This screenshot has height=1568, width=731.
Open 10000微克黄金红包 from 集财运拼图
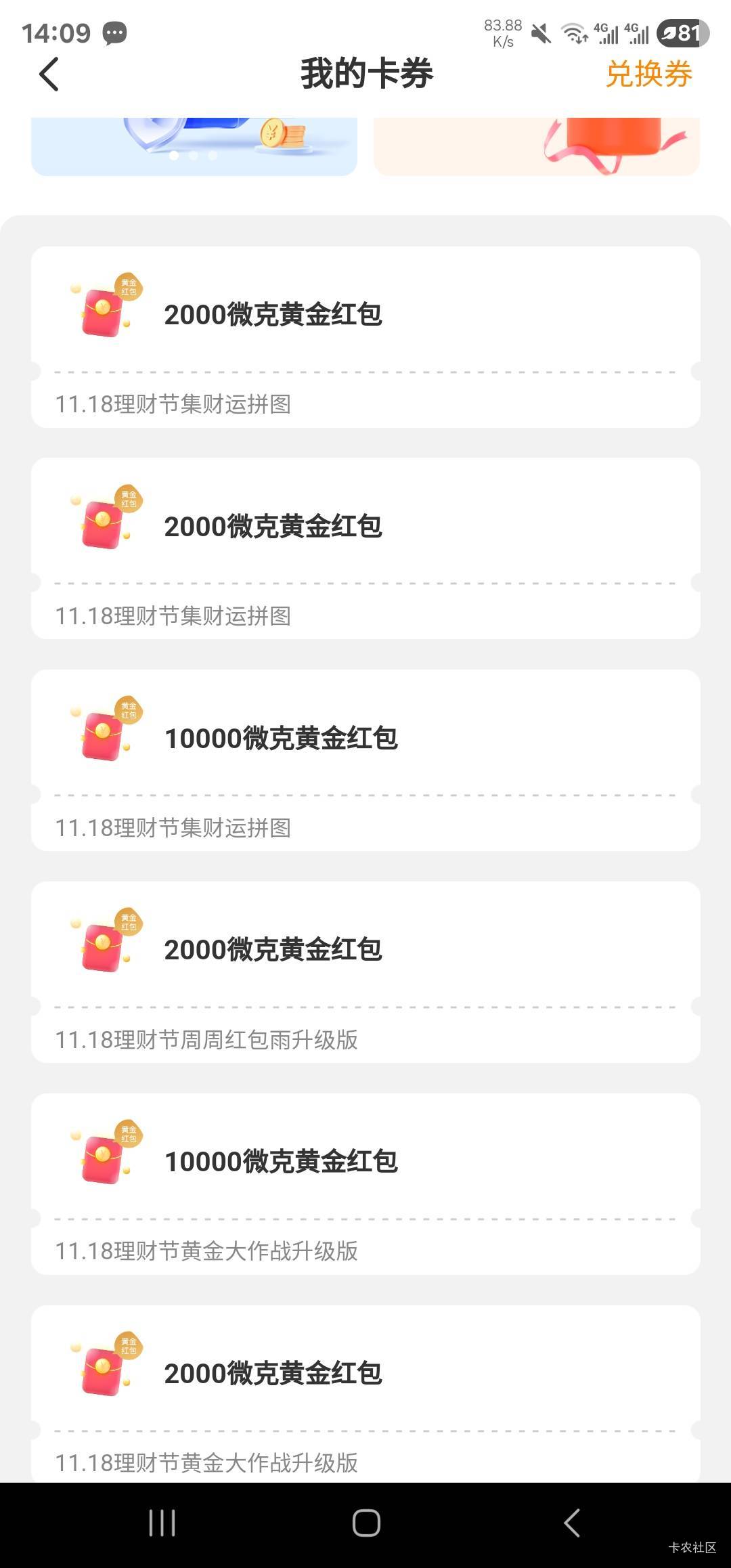pyautogui.click(x=365, y=760)
